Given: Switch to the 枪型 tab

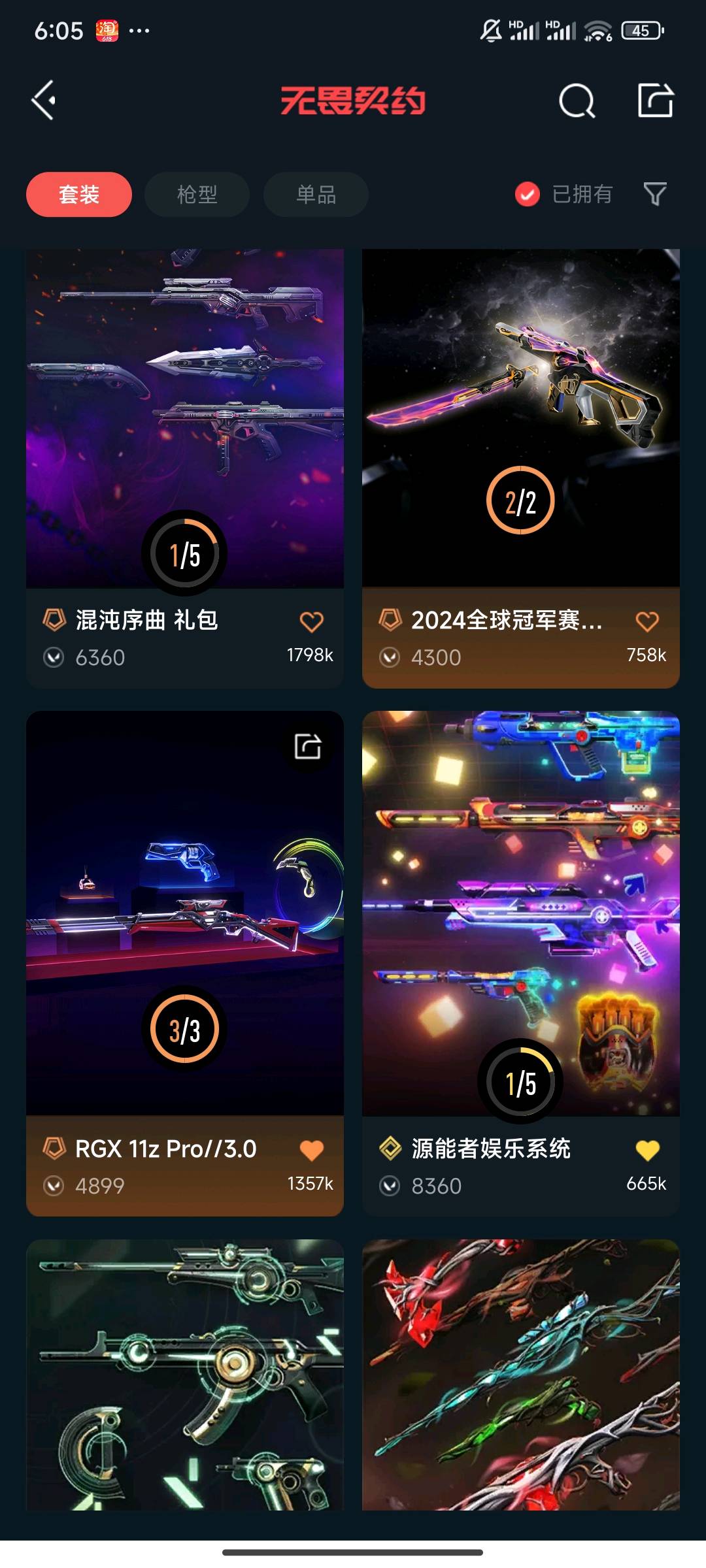Looking at the screenshot, I should 197,194.
